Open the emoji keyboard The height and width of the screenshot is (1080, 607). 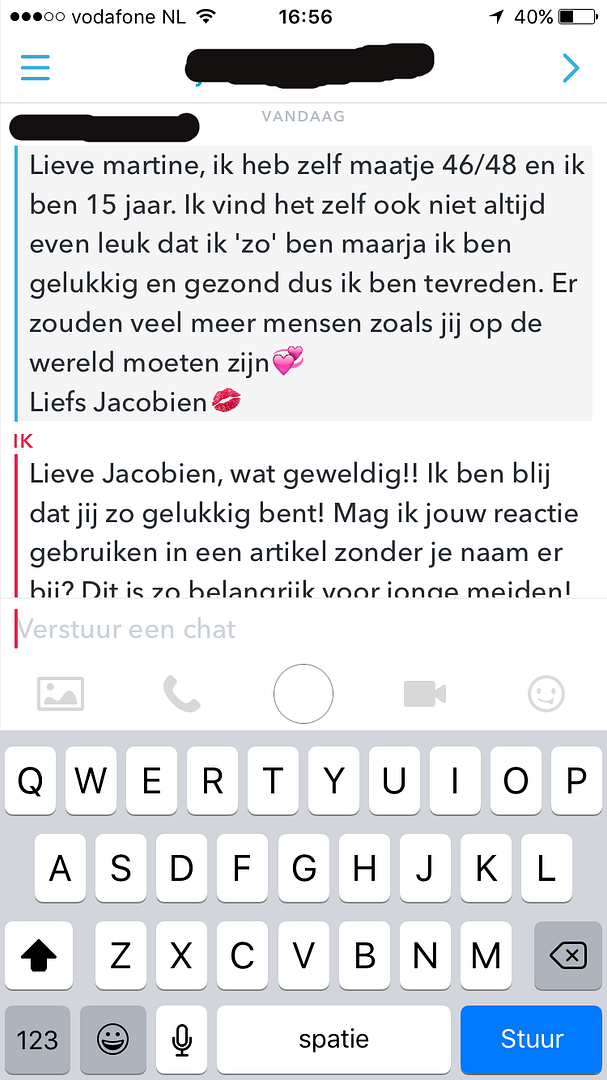coord(113,1039)
